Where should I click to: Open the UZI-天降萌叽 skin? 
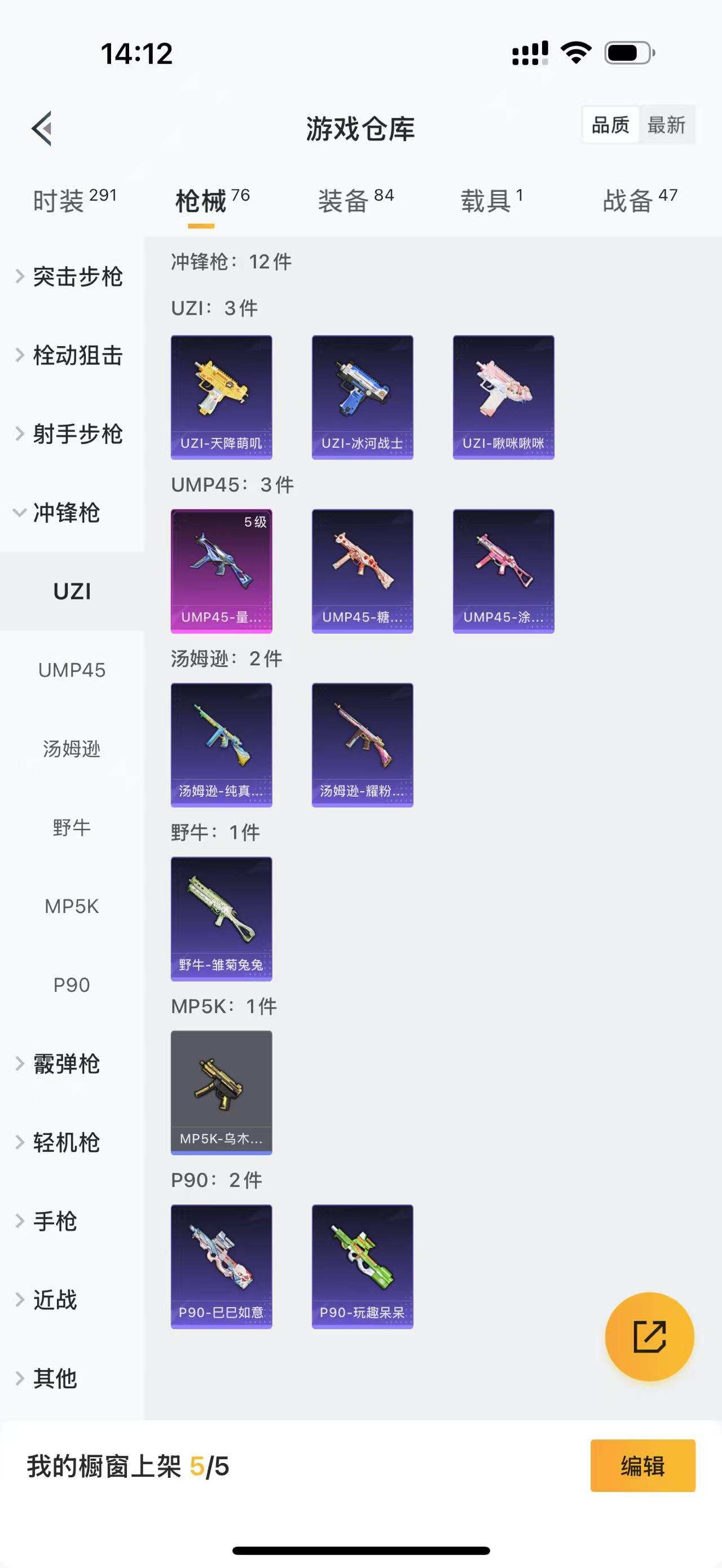click(221, 397)
